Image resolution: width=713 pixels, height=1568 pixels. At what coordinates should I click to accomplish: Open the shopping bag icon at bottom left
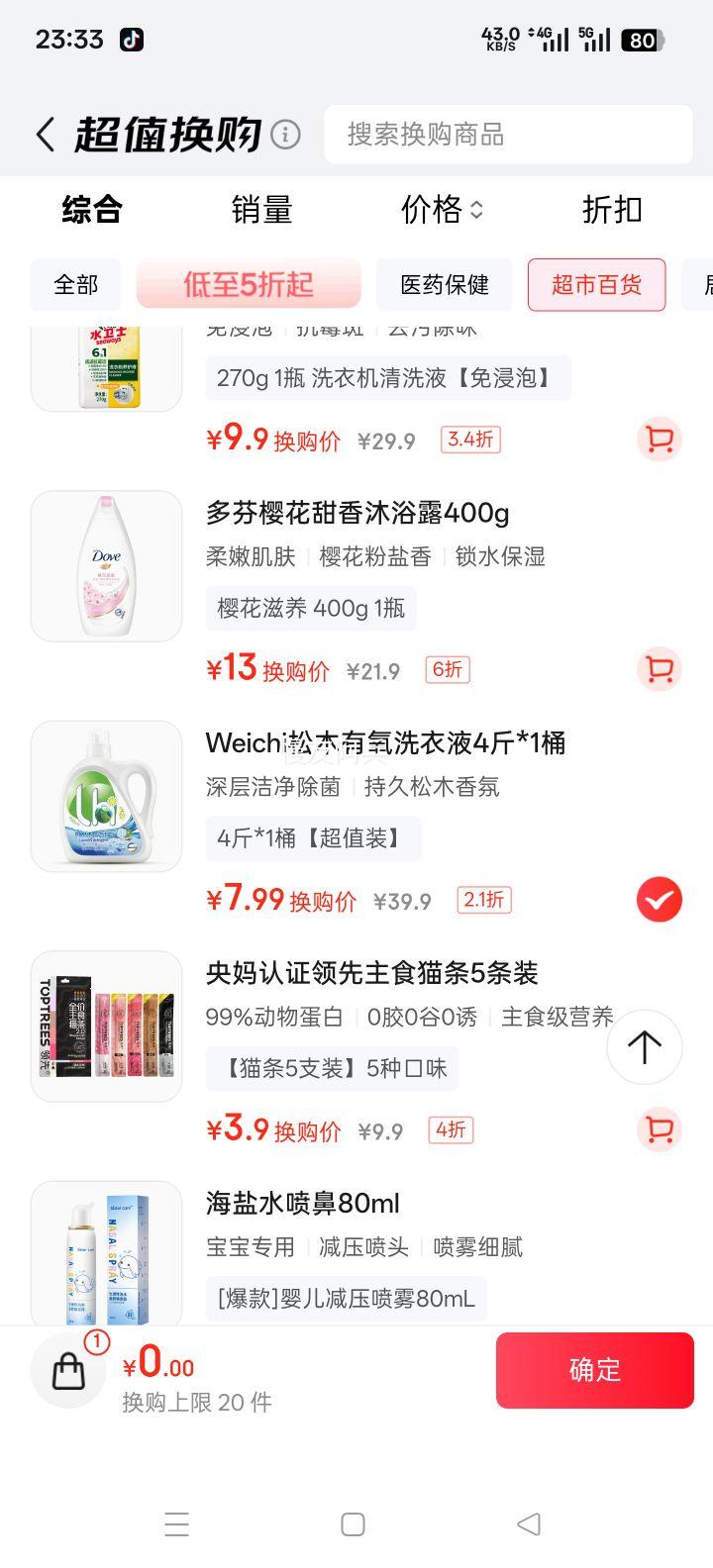pyautogui.click(x=66, y=1370)
